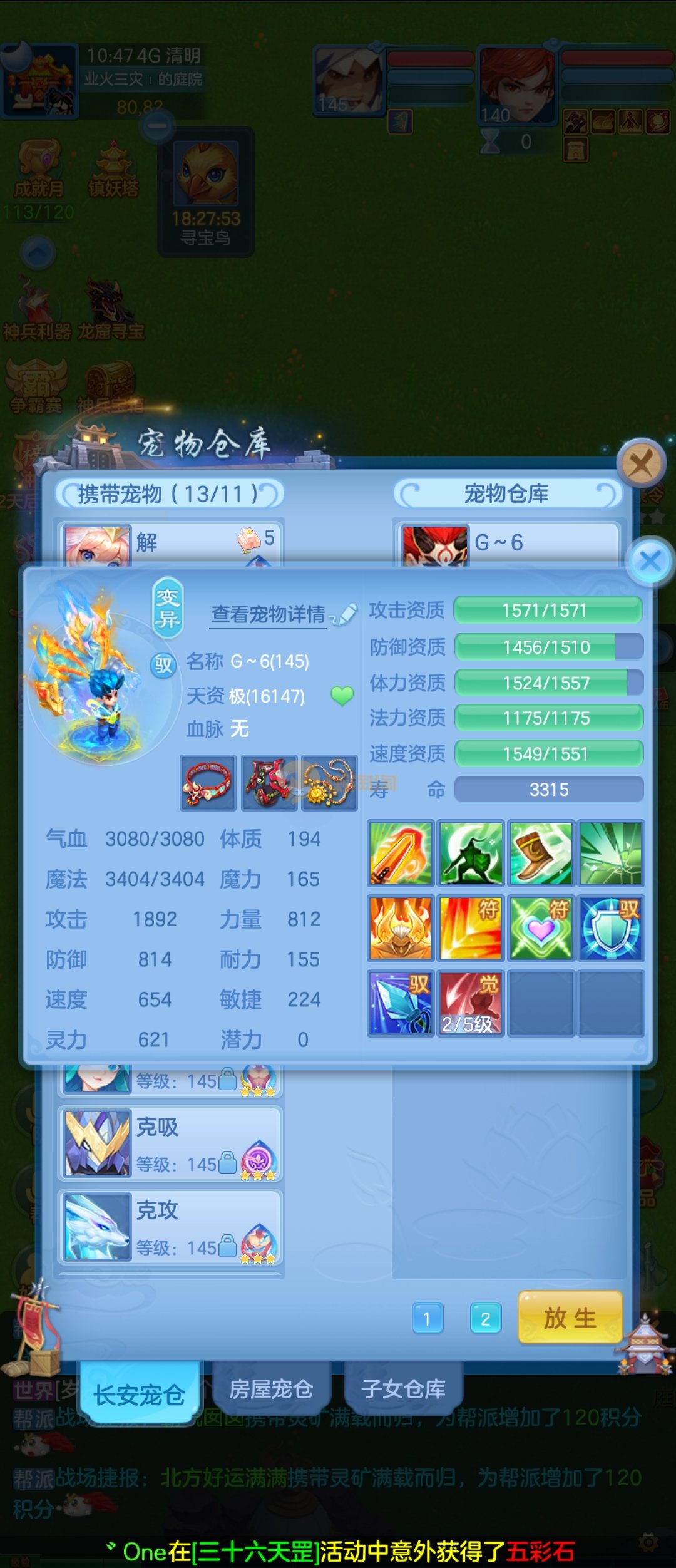Select the 克攻 pet in carried list
Viewport: 676px width, 1568px height.
pyautogui.click(x=170, y=1227)
